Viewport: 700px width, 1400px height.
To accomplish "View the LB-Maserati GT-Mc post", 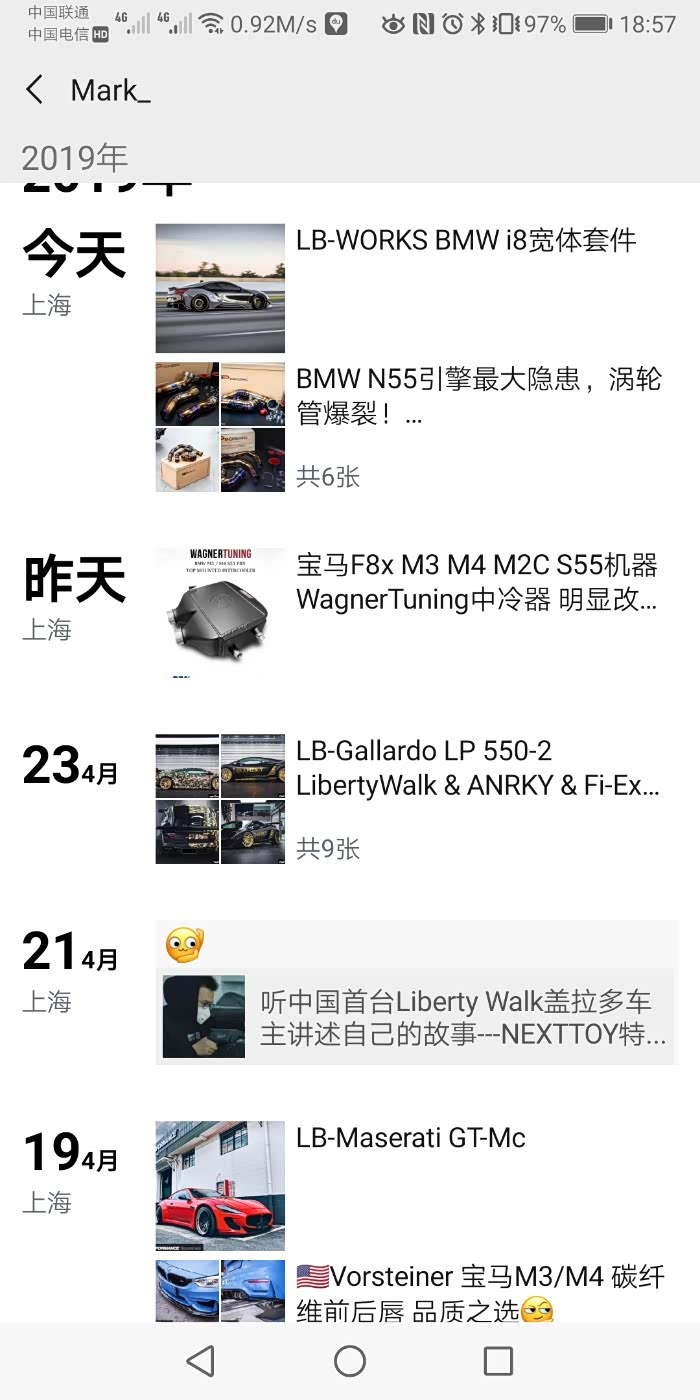I will (410, 1138).
